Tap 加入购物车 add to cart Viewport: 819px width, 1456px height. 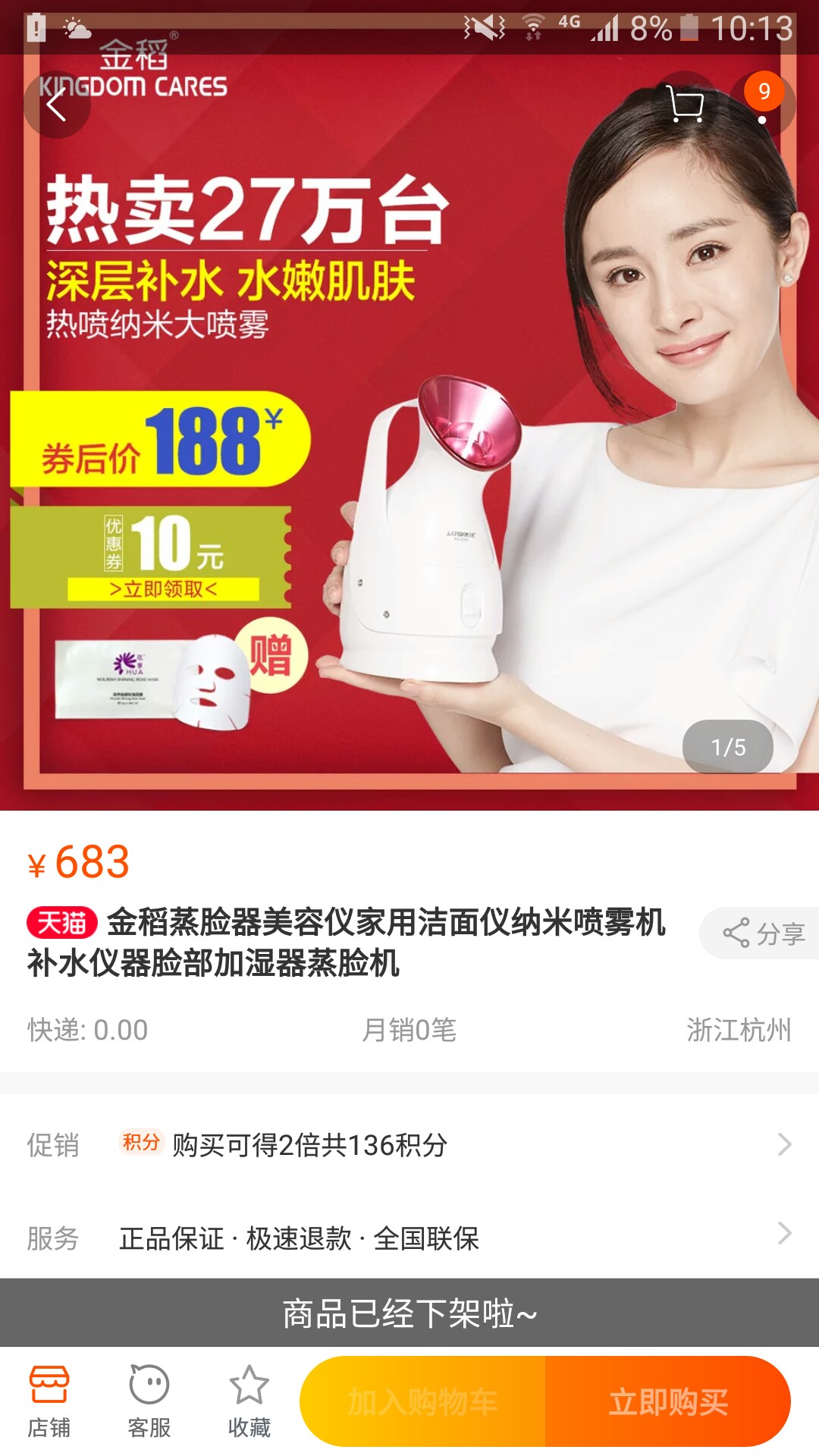pos(422,1401)
